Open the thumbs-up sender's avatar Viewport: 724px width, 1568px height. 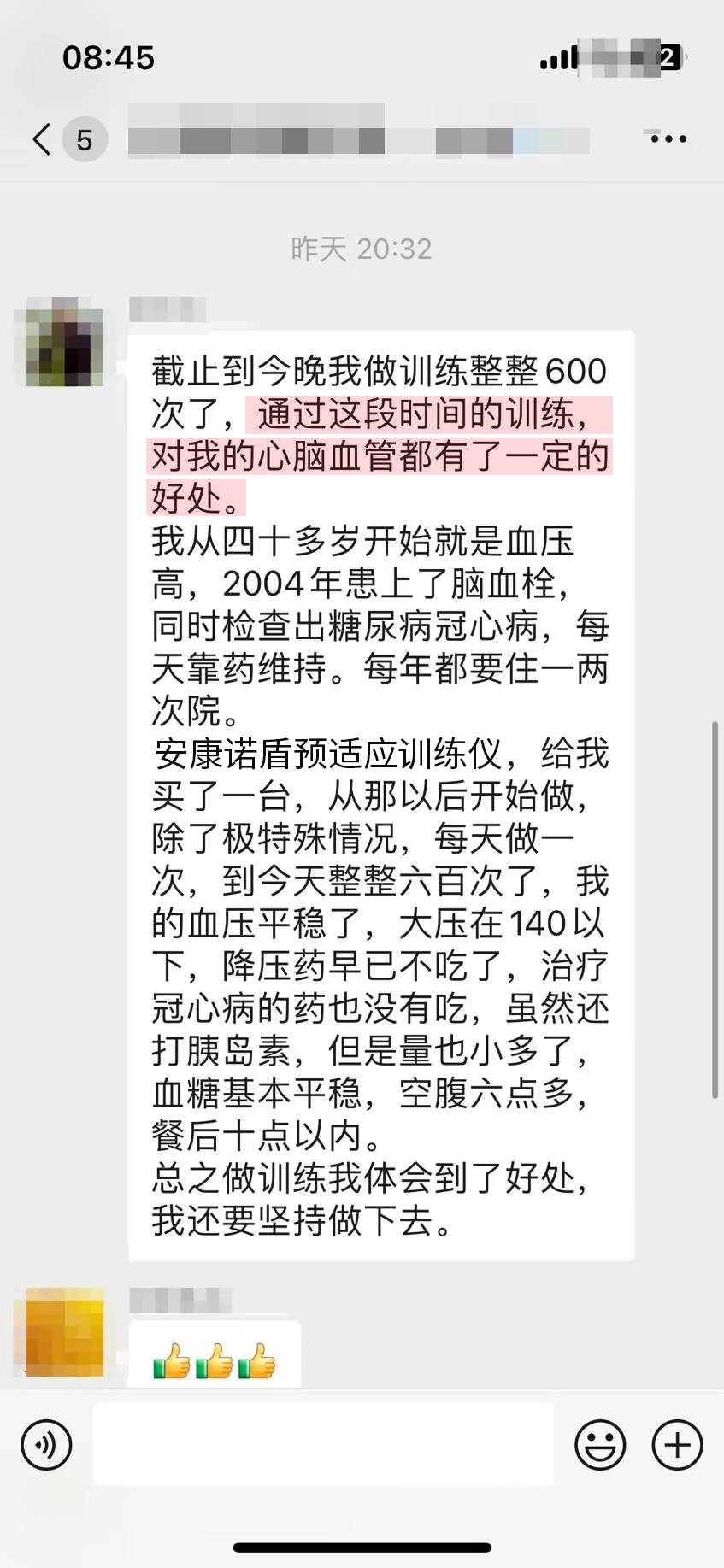(65, 1332)
